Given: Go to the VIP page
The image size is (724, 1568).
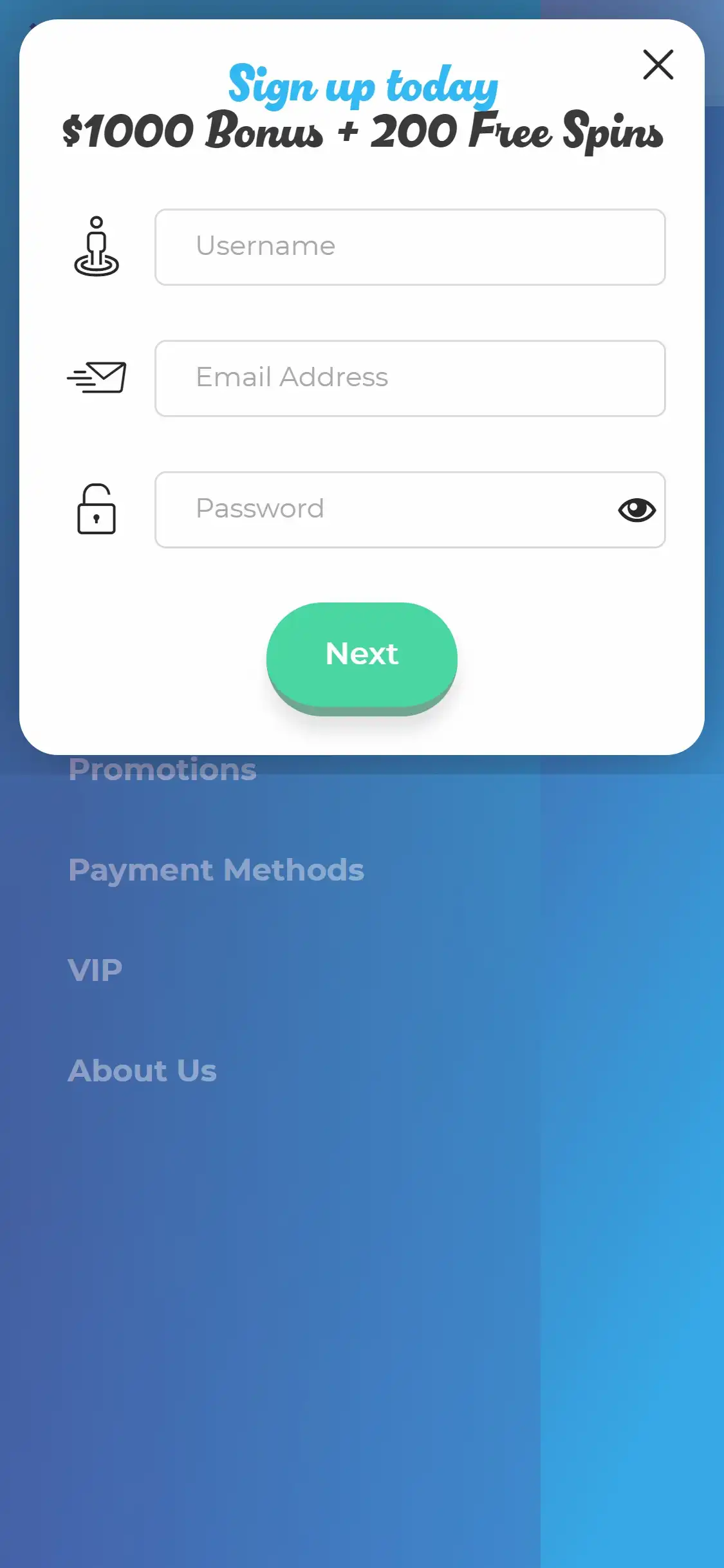Looking at the screenshot, I should (95, 971).
